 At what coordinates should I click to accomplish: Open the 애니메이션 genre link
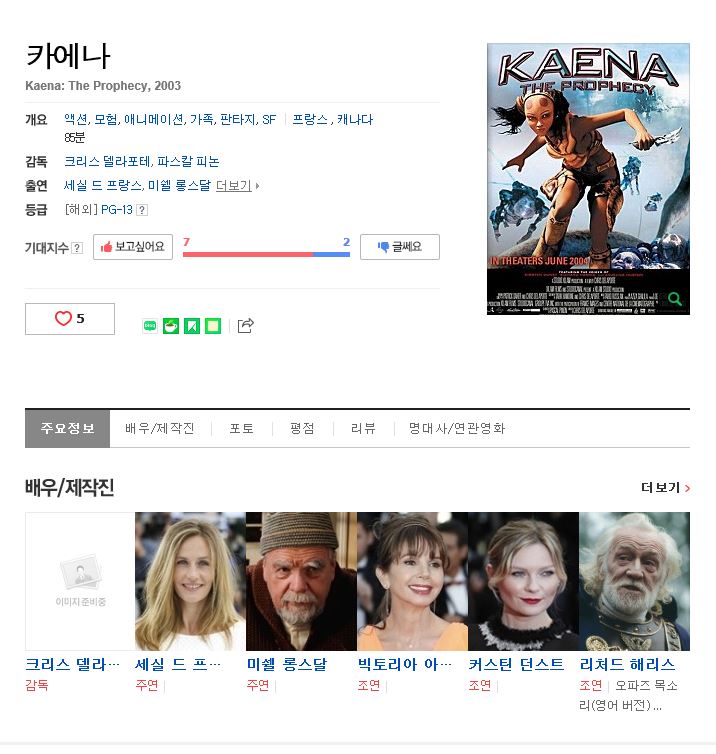point(154,119)
